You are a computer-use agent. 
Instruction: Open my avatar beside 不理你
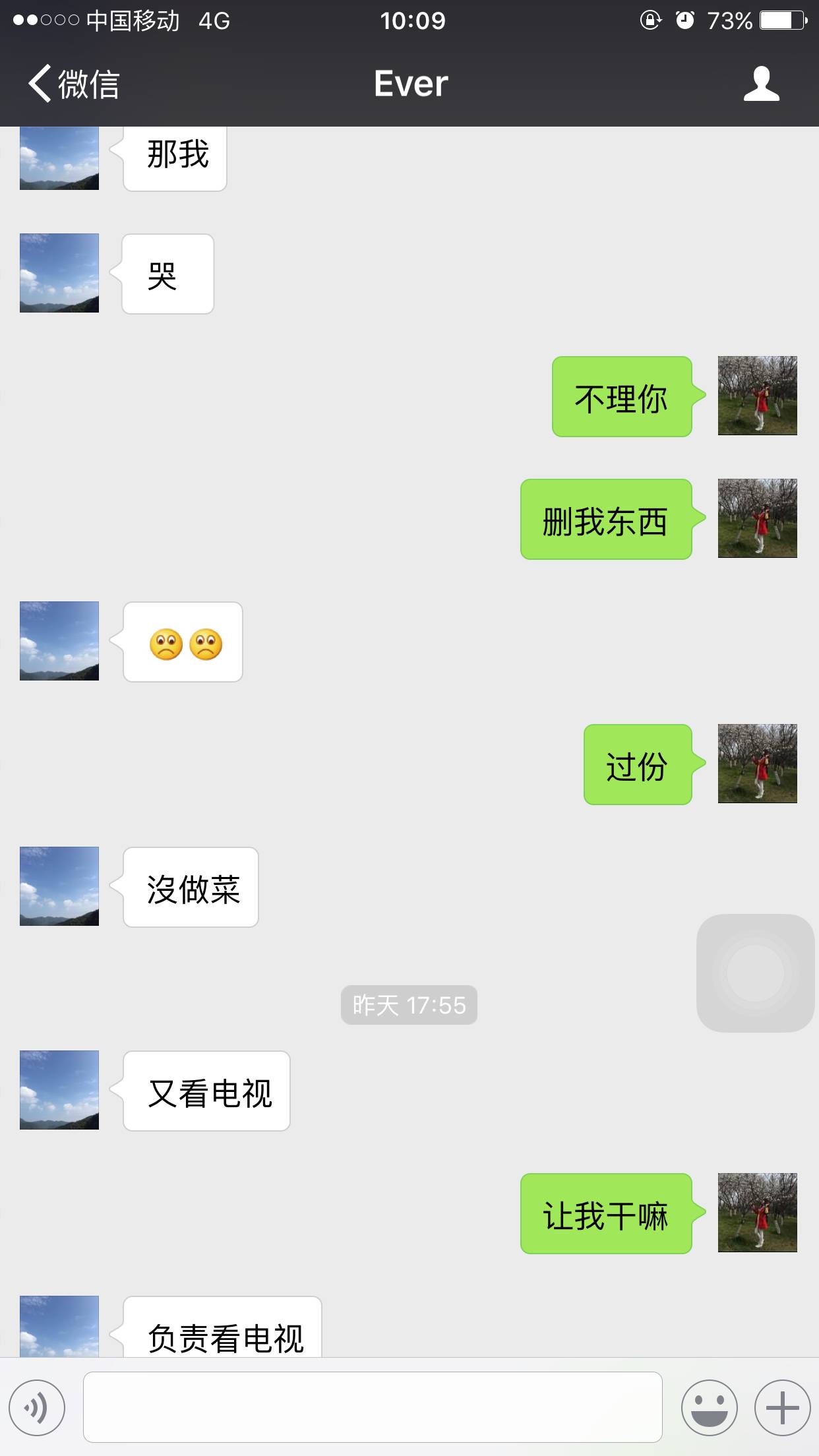757,396
